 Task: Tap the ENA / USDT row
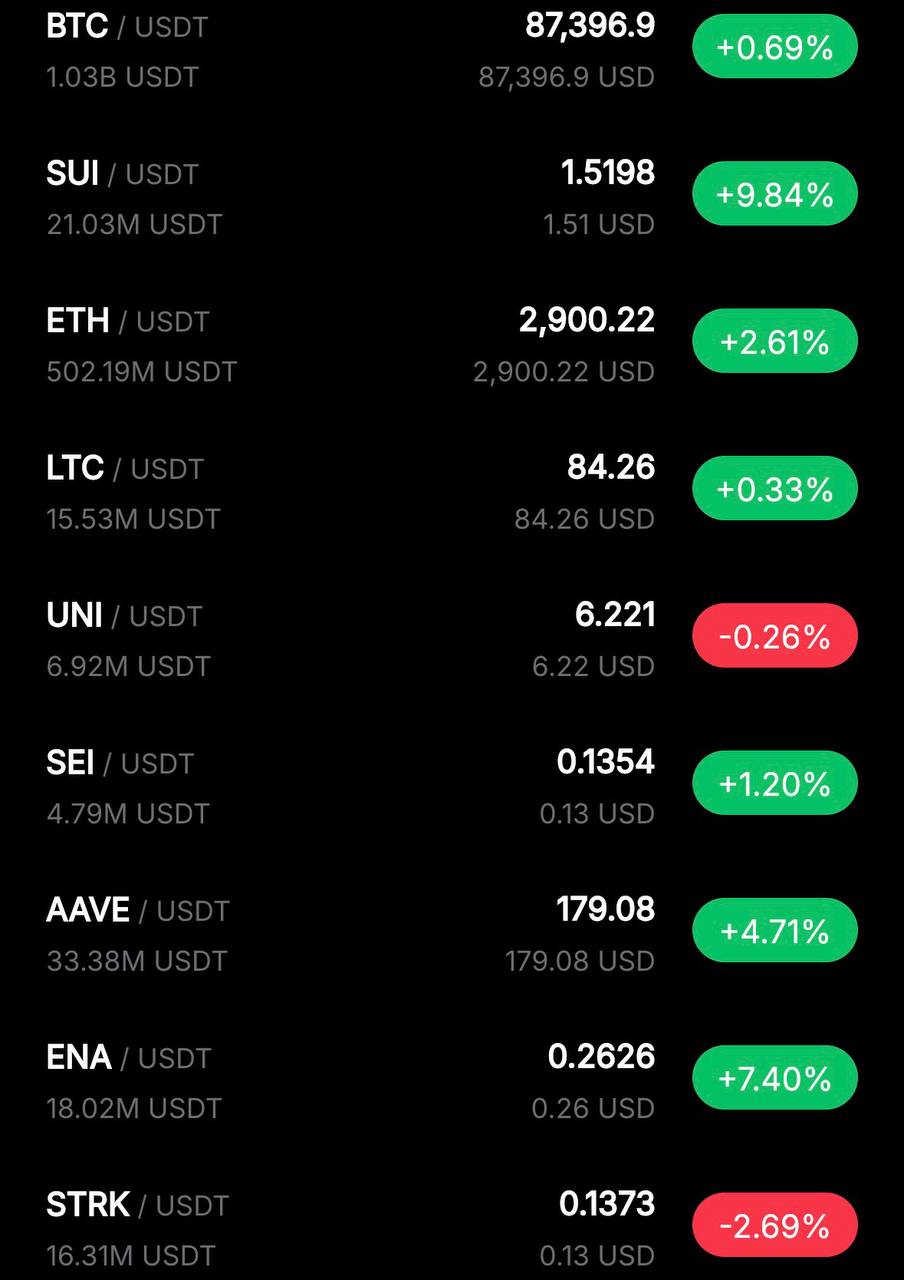(x=128, y=1058)
